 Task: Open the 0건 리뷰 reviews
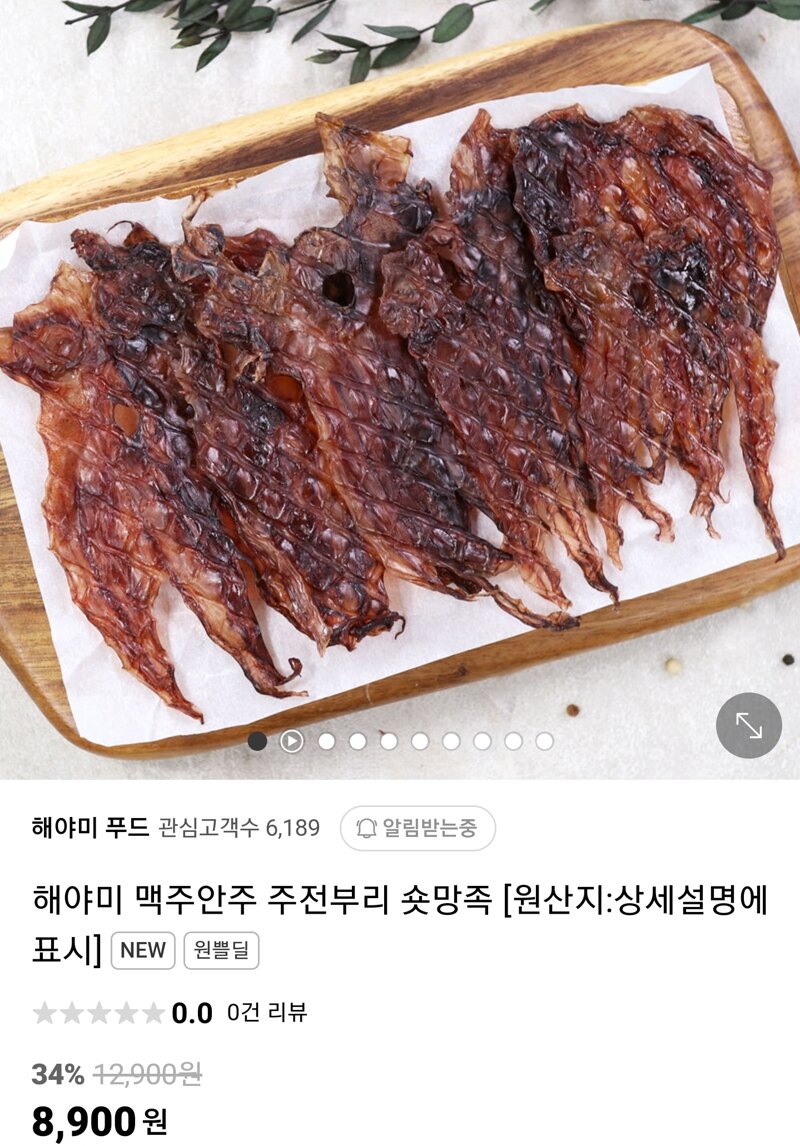point(267,1012)
